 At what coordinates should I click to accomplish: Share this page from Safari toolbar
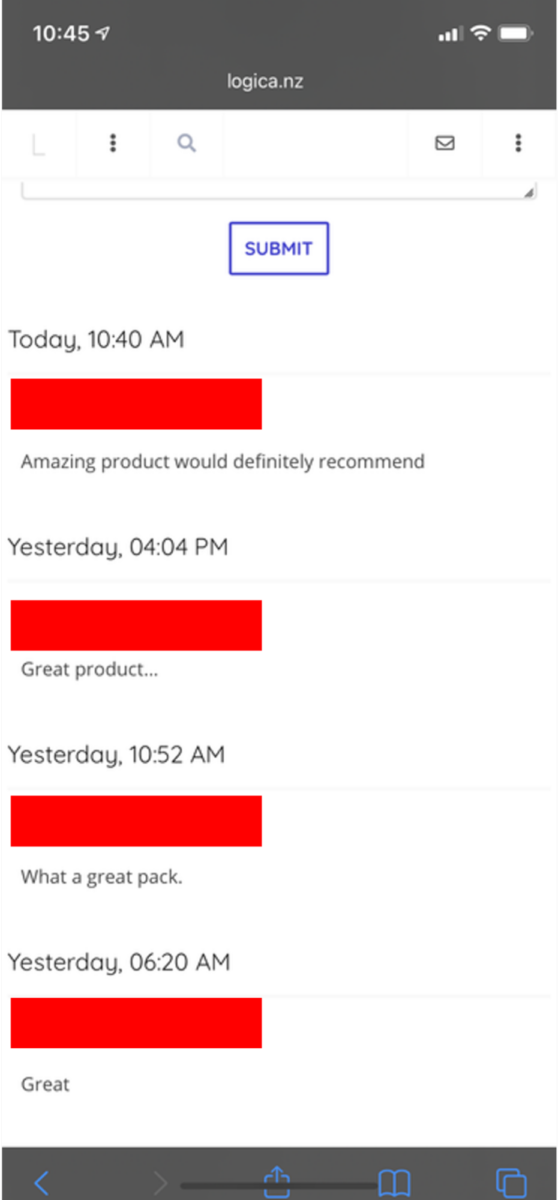[276, 1184]
